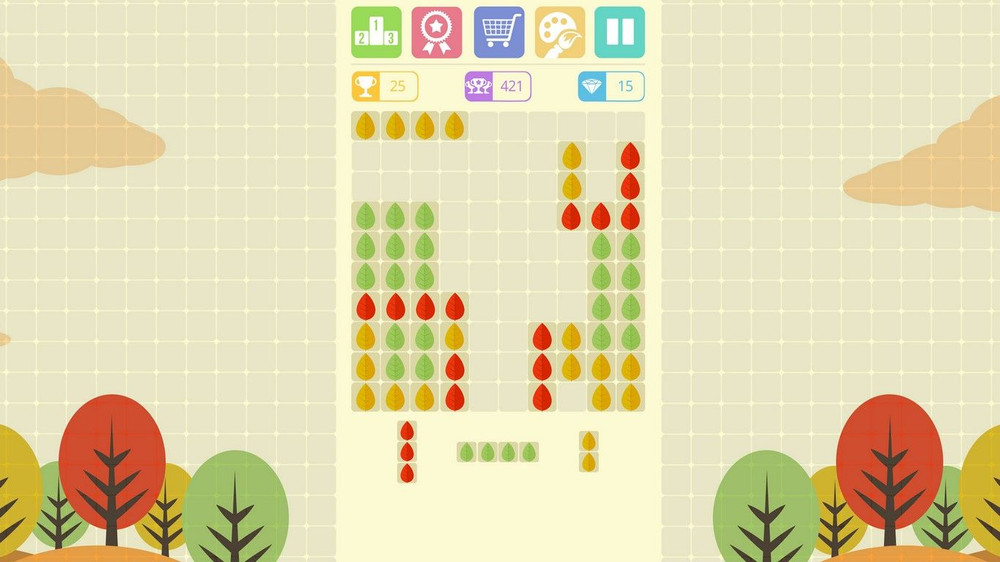The height and width of the screenshot is (562, 1000).
Task: Open the achievements ribbon badge
Action: tap(437, 32)
